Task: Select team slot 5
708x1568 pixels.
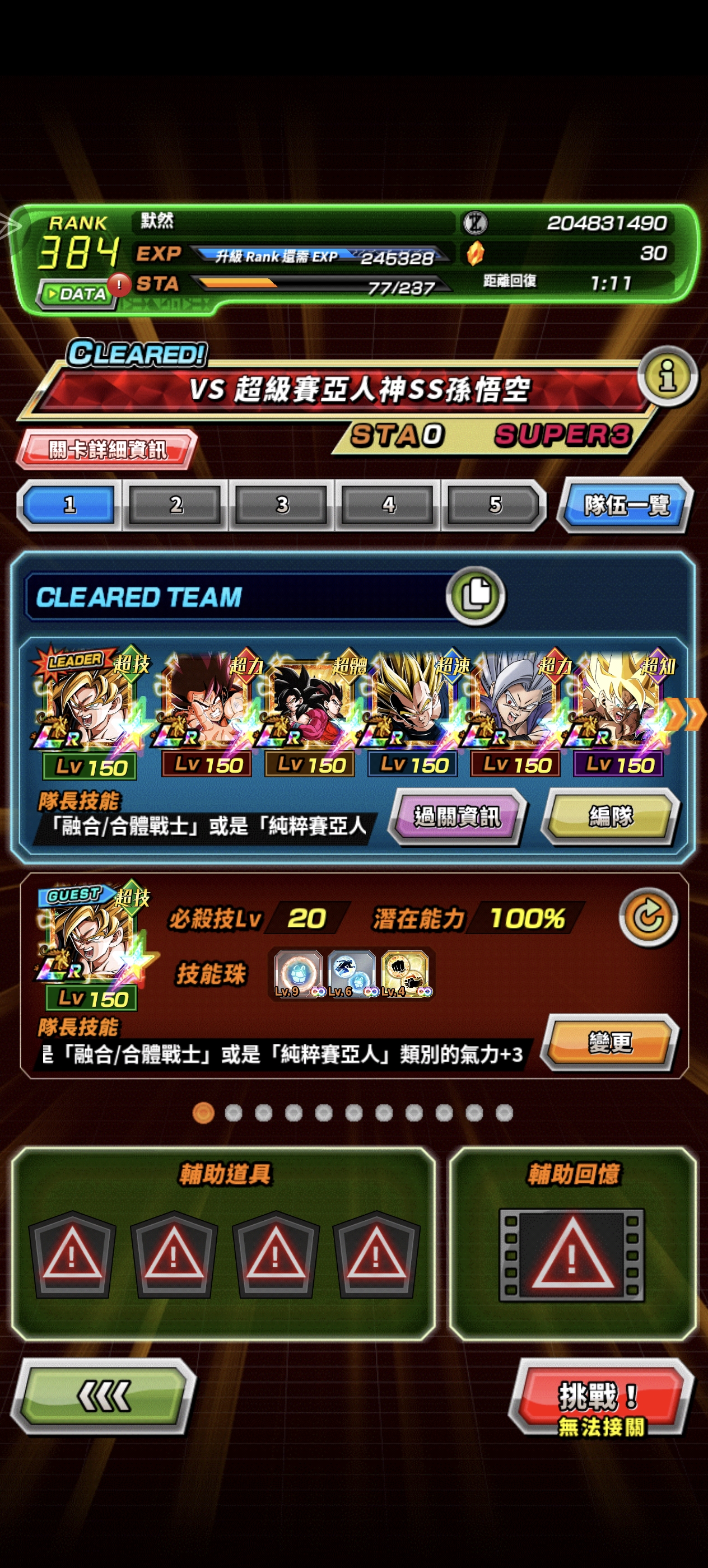Action: pos(495,504)
